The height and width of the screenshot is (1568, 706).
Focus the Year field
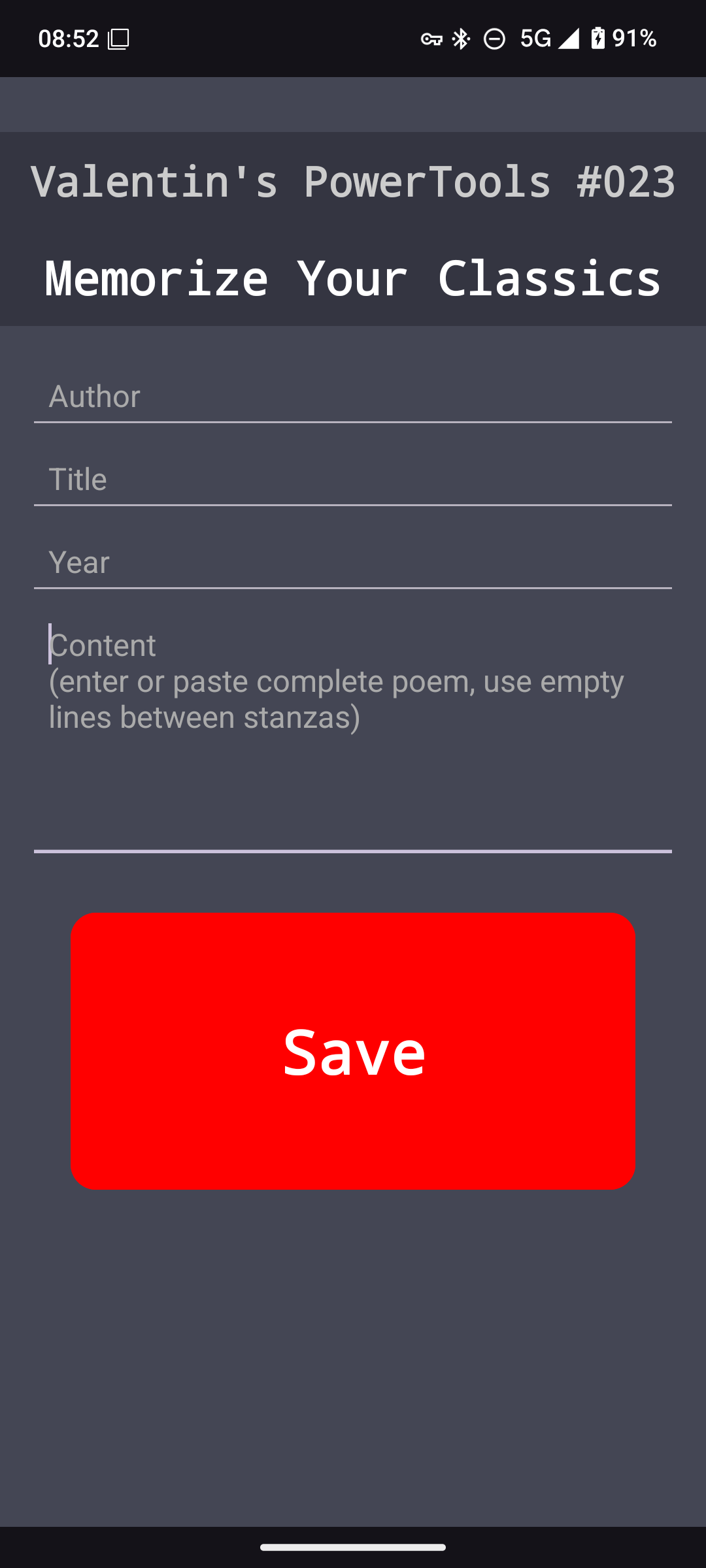[353, 563]
